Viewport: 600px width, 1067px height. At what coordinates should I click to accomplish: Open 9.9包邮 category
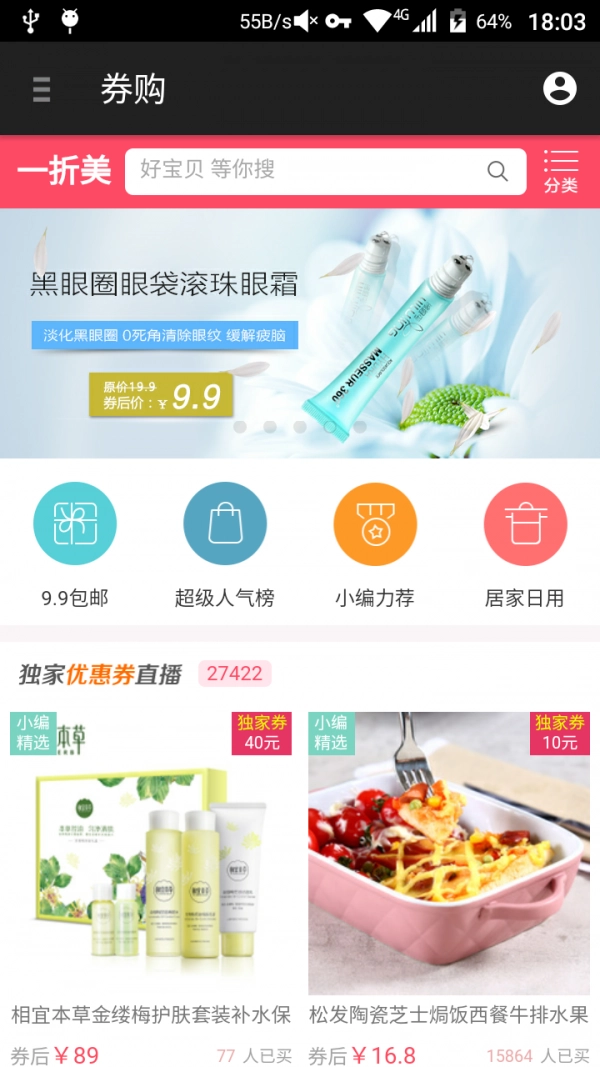point(75,545)
